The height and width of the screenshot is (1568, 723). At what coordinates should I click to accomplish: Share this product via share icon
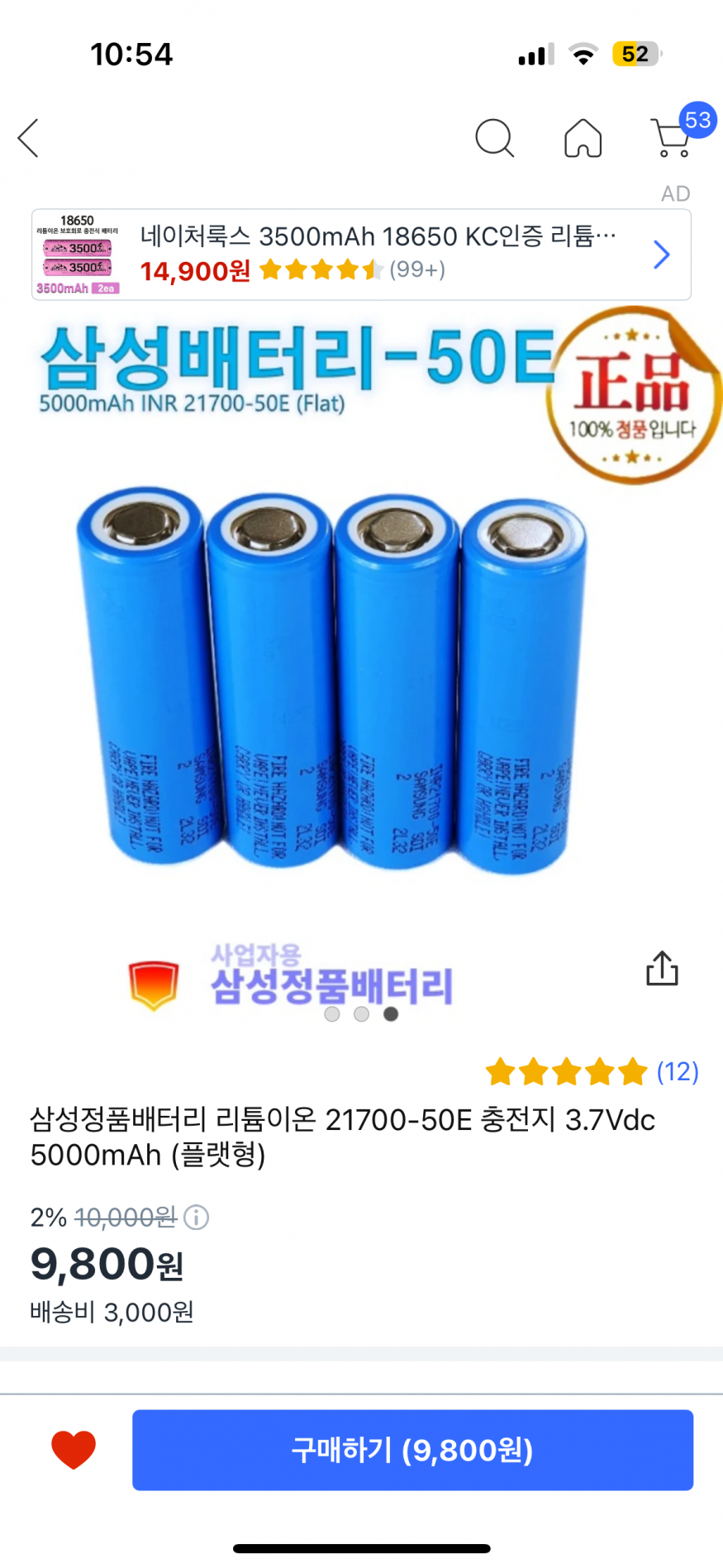tap(662, 968)
